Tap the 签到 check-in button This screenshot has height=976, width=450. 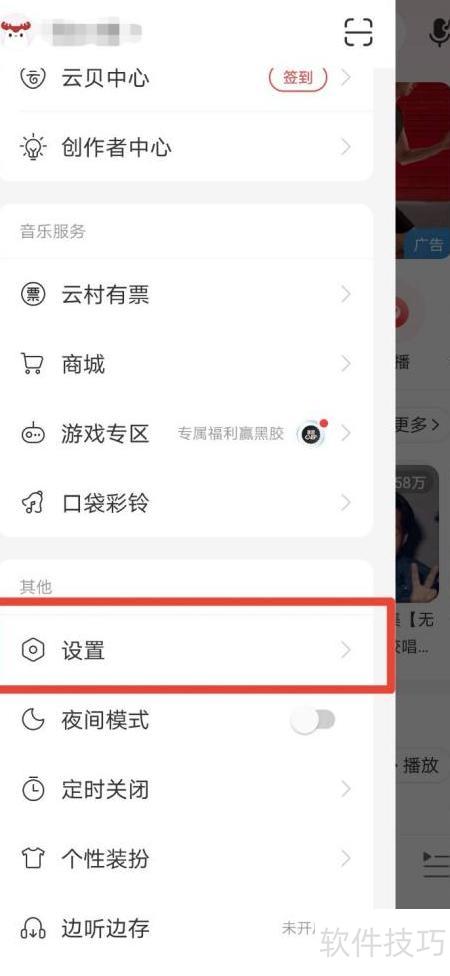[298, 78]
